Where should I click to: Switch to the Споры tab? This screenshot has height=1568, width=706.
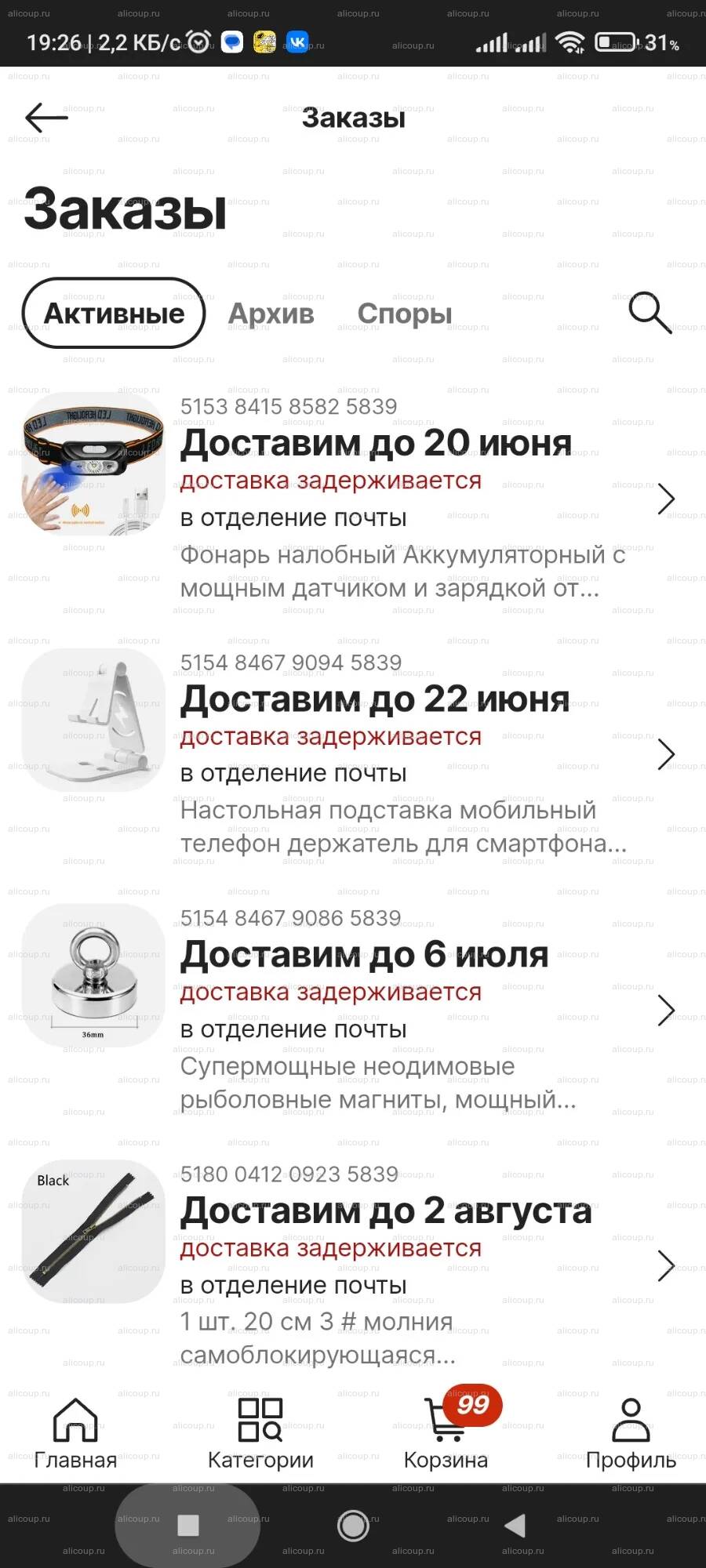pyautogui.click(x=405, y=314)
